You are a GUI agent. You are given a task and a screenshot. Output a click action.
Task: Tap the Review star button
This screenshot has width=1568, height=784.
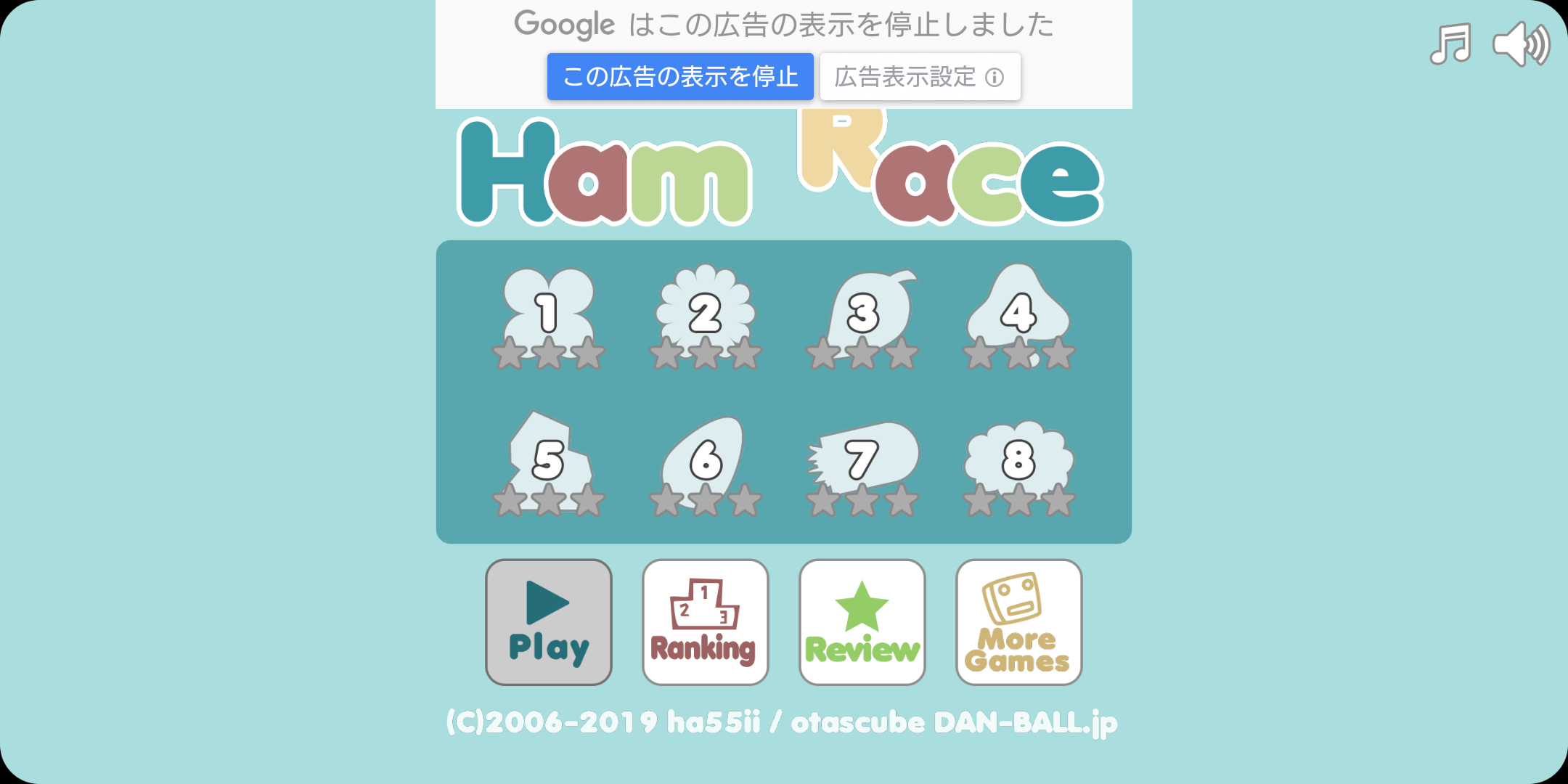point(862,622)
